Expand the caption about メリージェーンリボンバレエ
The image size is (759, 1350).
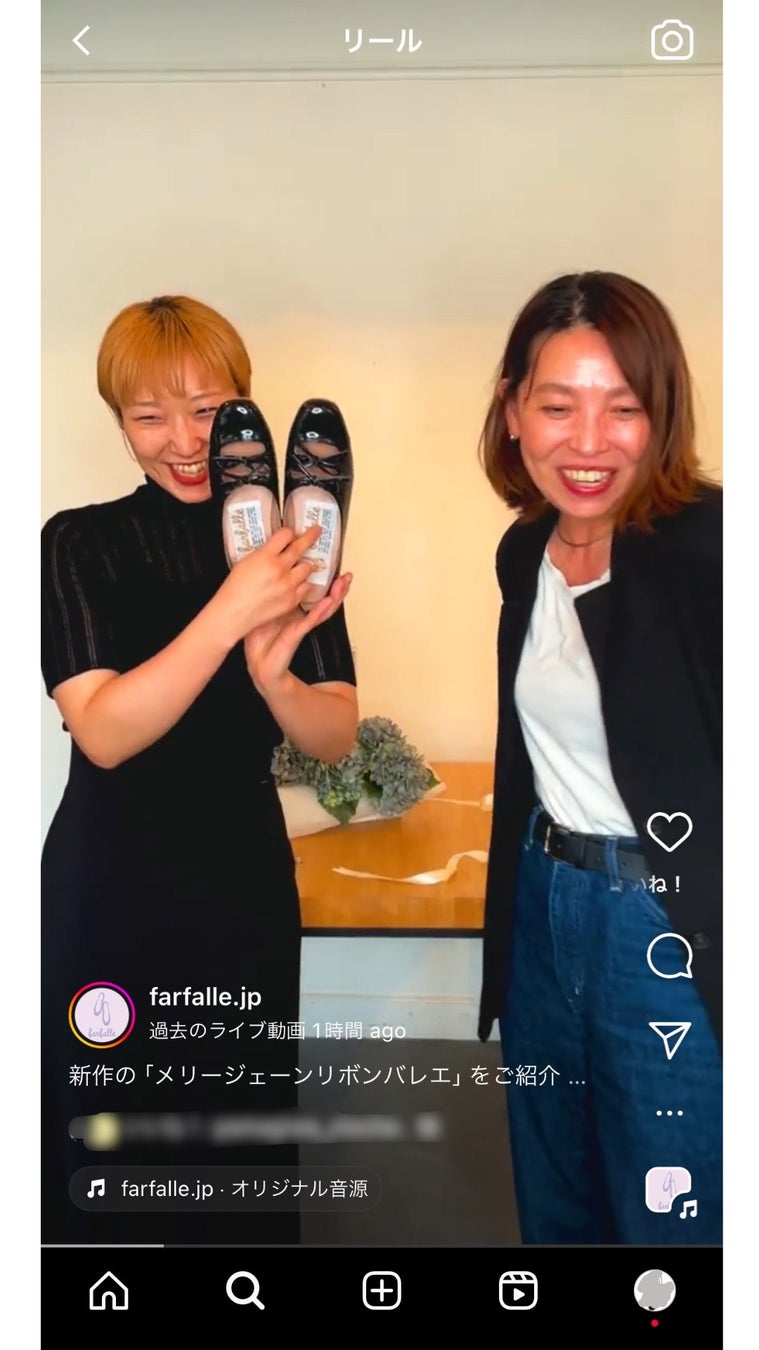point(327,1076)
